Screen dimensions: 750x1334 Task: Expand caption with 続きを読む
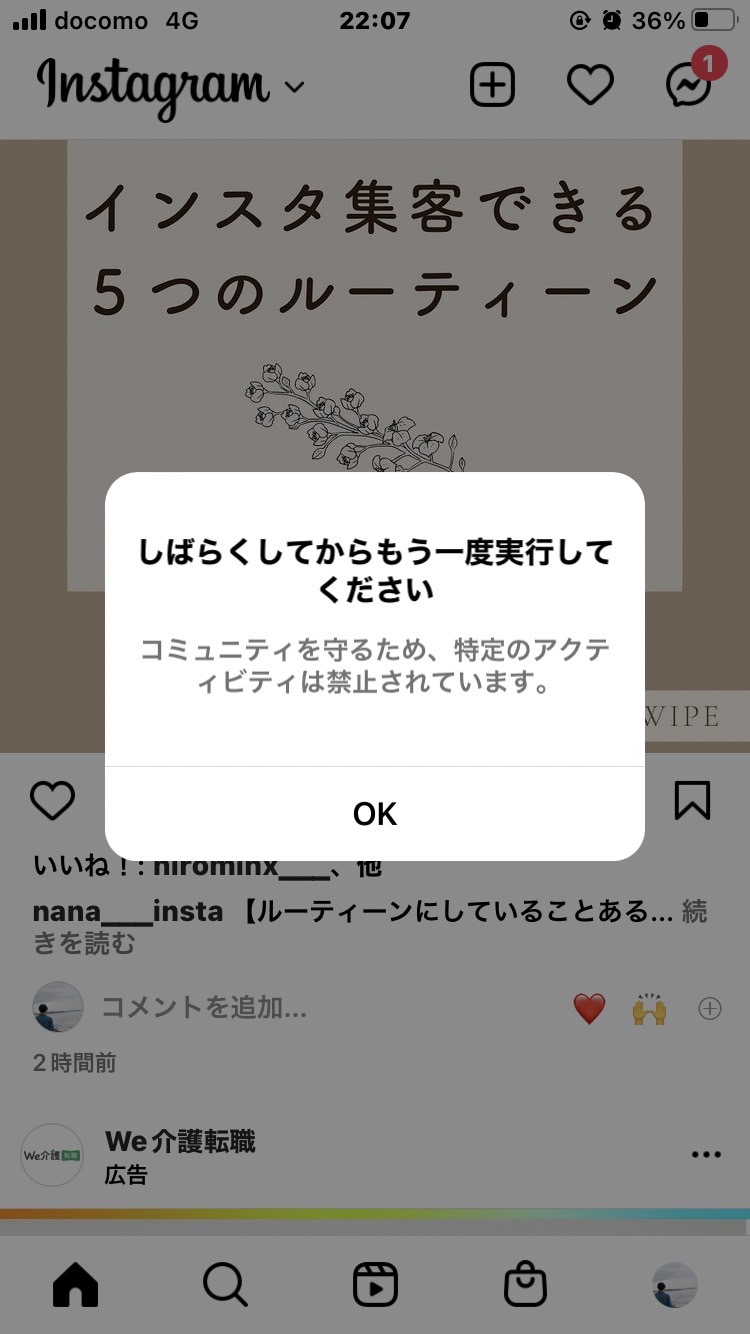point(370,927)
